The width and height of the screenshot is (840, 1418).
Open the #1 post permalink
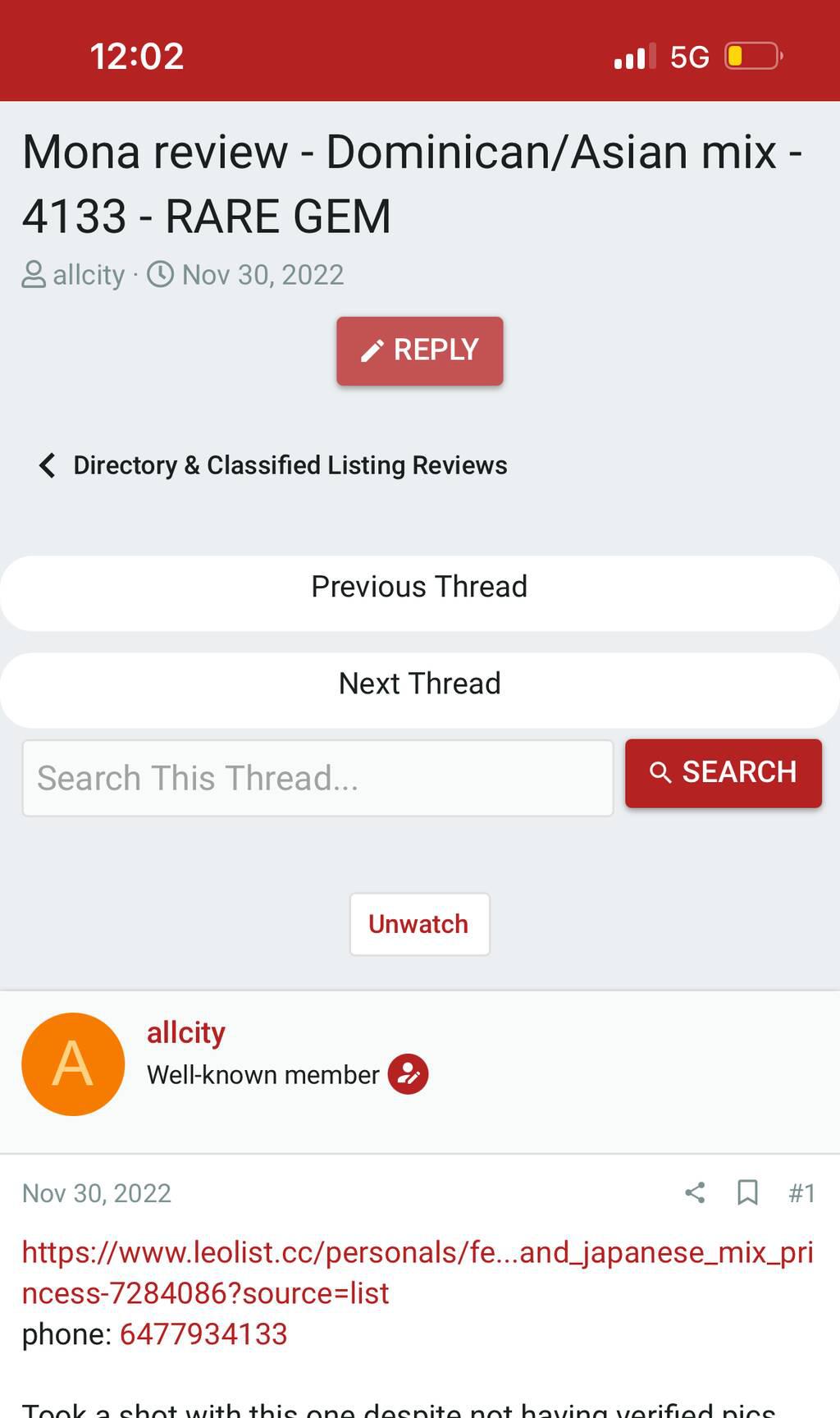(x=801, y=1193)
